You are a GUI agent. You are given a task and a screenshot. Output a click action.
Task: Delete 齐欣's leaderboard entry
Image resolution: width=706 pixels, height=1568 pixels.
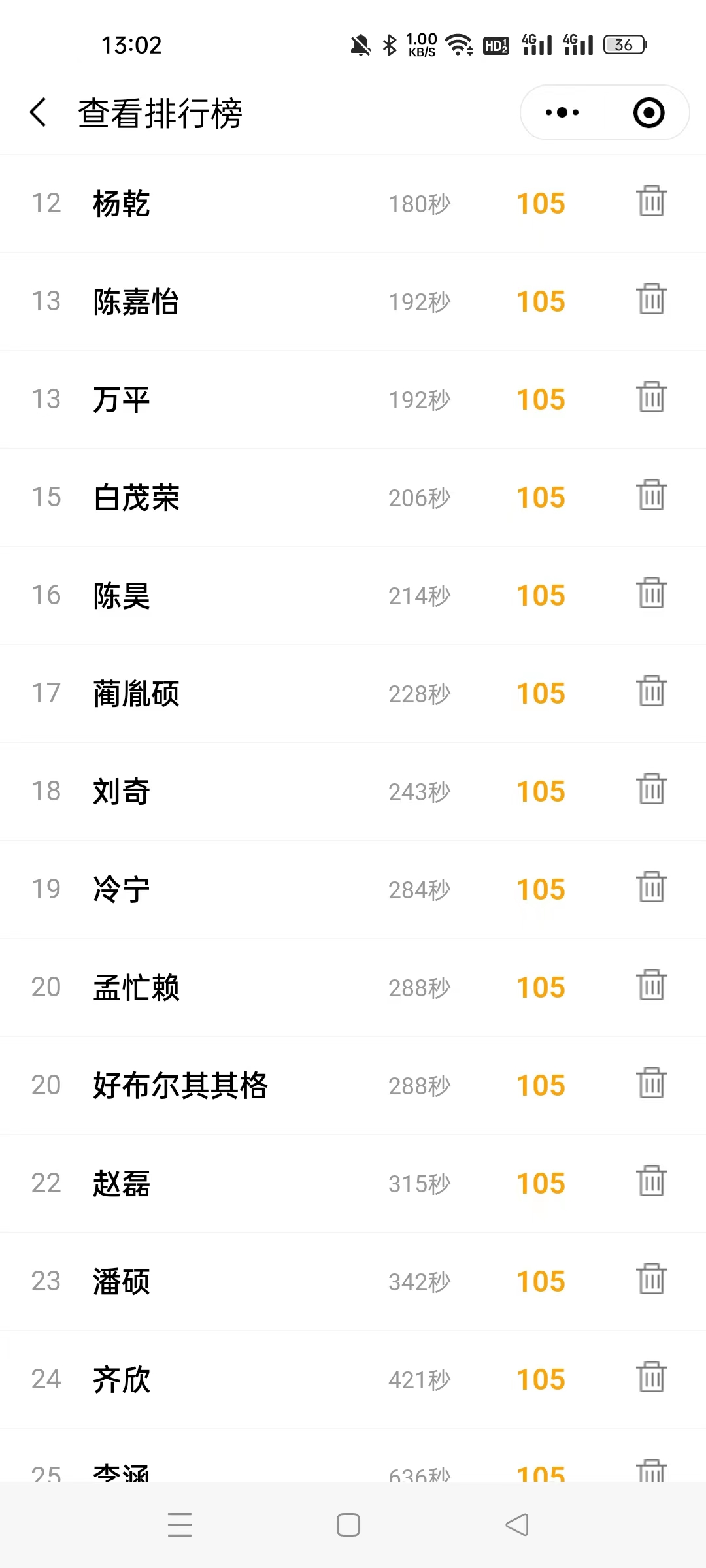click(x=652, y=1377)
